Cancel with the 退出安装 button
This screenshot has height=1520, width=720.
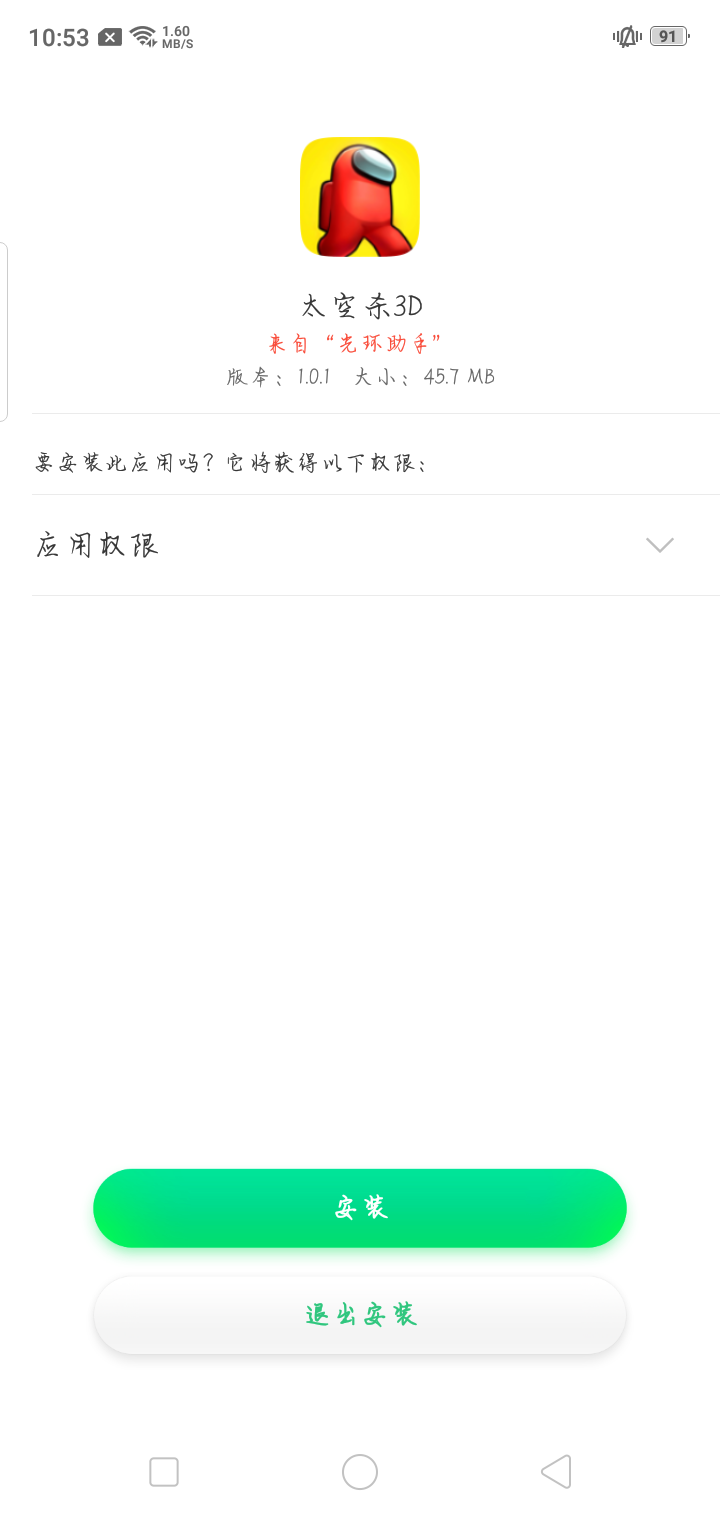coord(360,1315)
